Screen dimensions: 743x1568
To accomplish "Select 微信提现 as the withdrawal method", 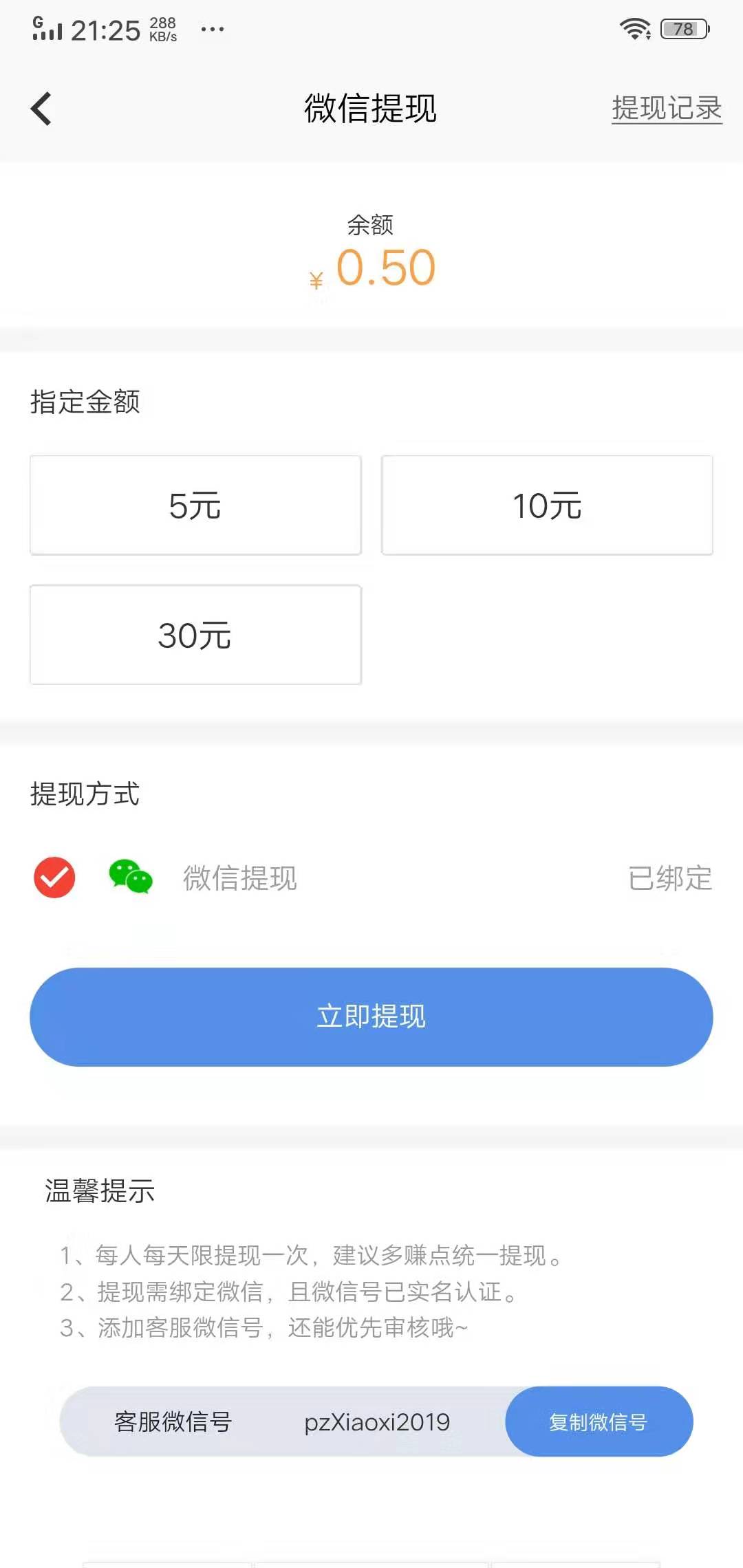I will pyautogui.click(x=241, y=878).
